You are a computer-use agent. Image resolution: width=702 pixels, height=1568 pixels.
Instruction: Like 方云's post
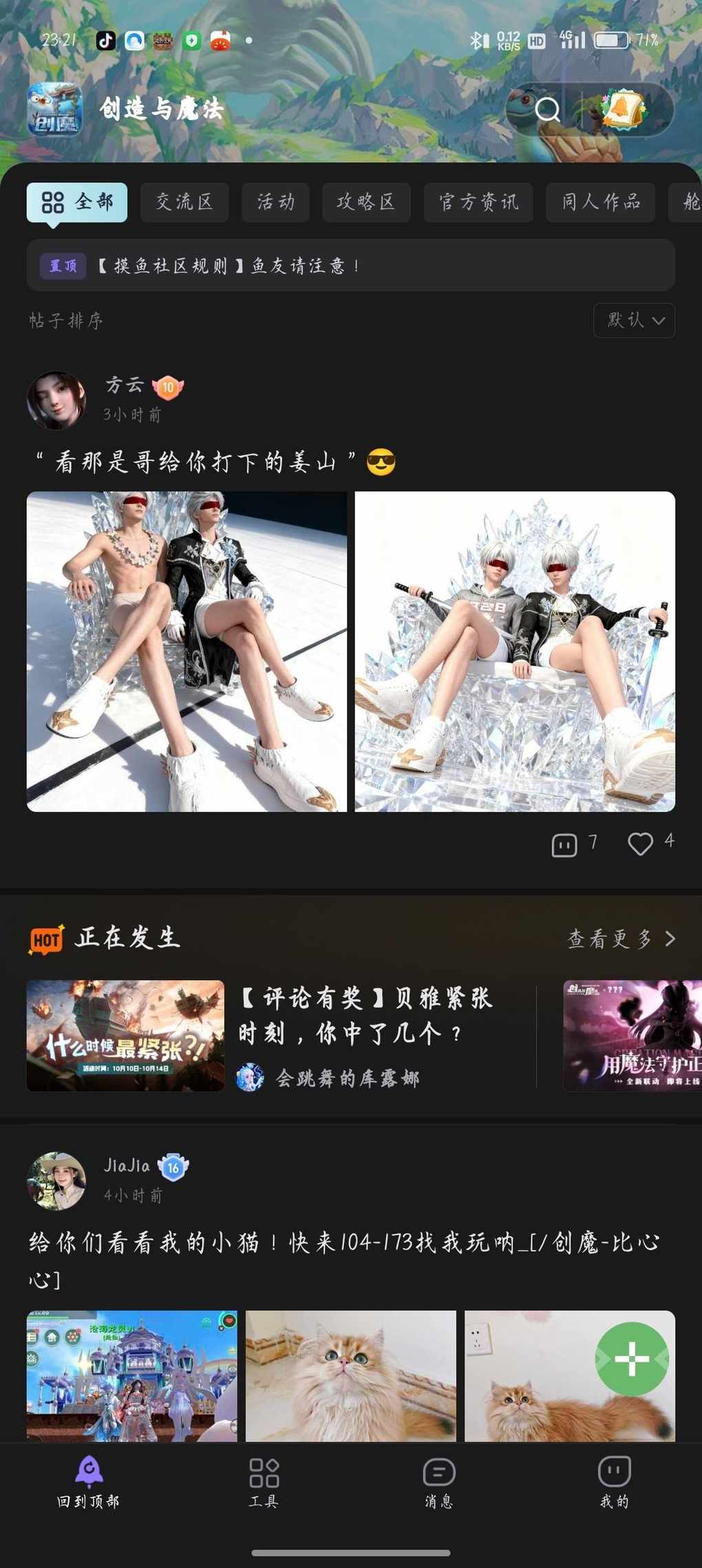point(641,843)
